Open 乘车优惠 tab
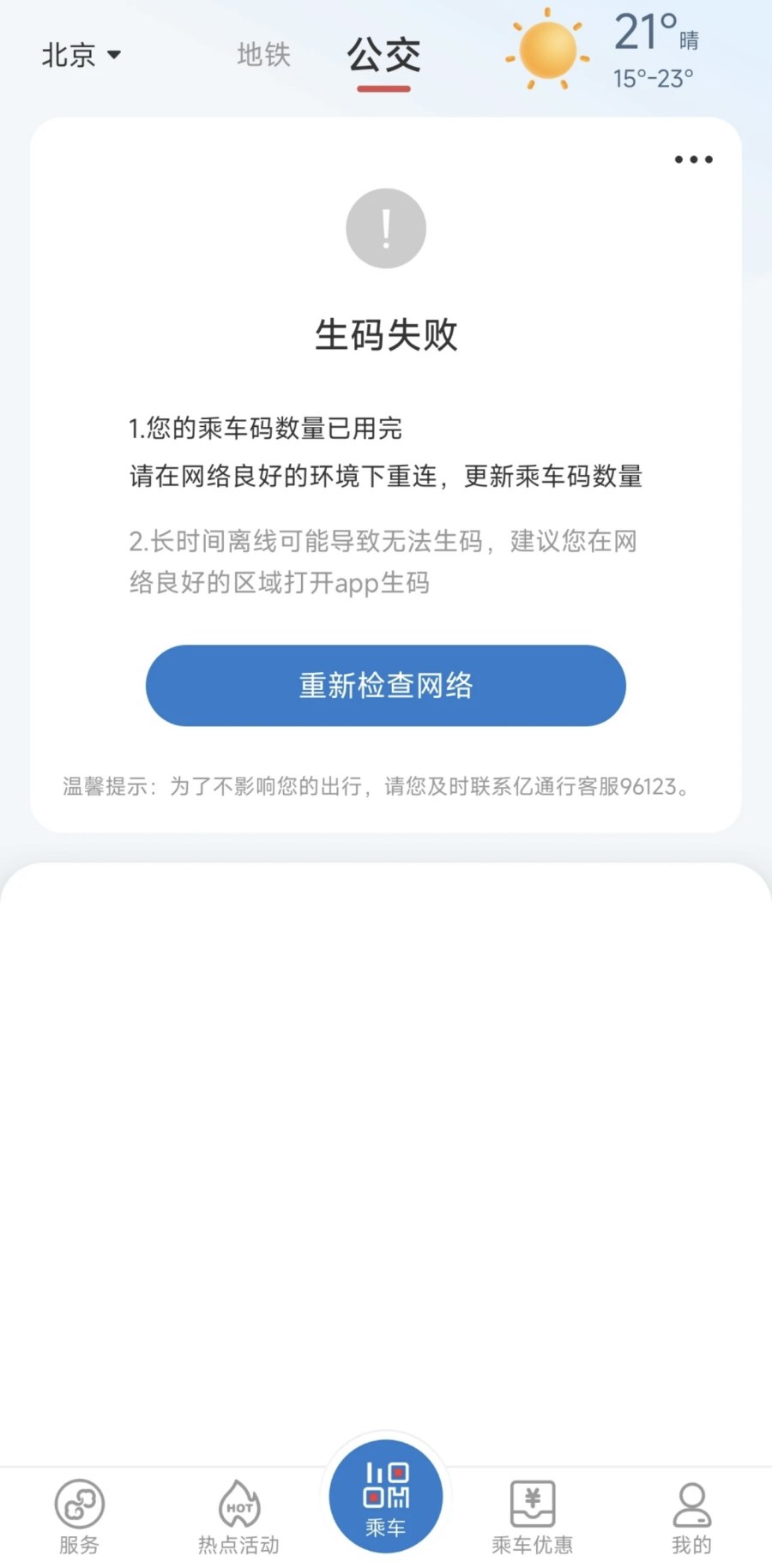The image size is (772, 1568). pos(533,1517)
